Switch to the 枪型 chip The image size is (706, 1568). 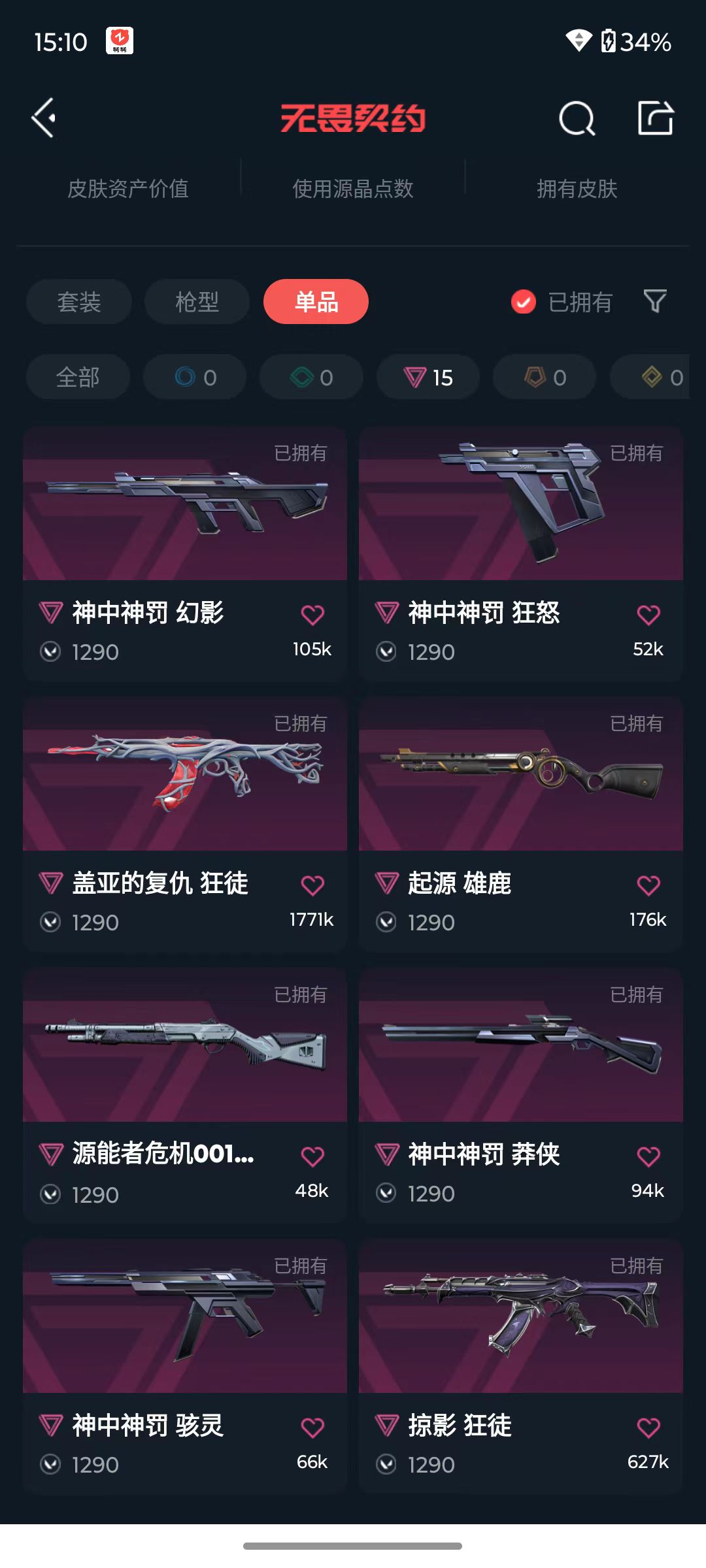197,302
